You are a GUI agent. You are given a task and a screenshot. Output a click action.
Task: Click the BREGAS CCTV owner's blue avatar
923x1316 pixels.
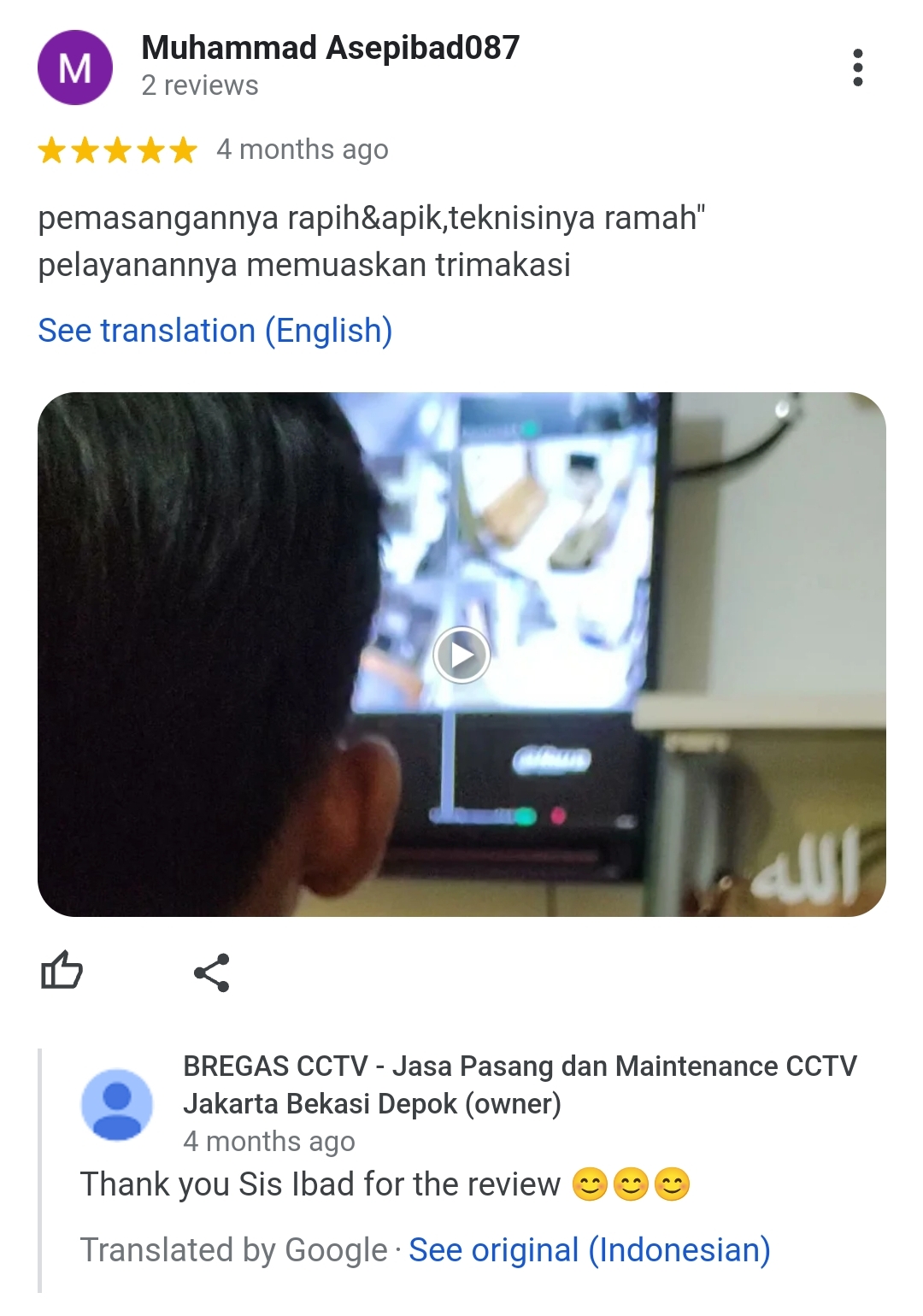click(x=116, y=1104)
